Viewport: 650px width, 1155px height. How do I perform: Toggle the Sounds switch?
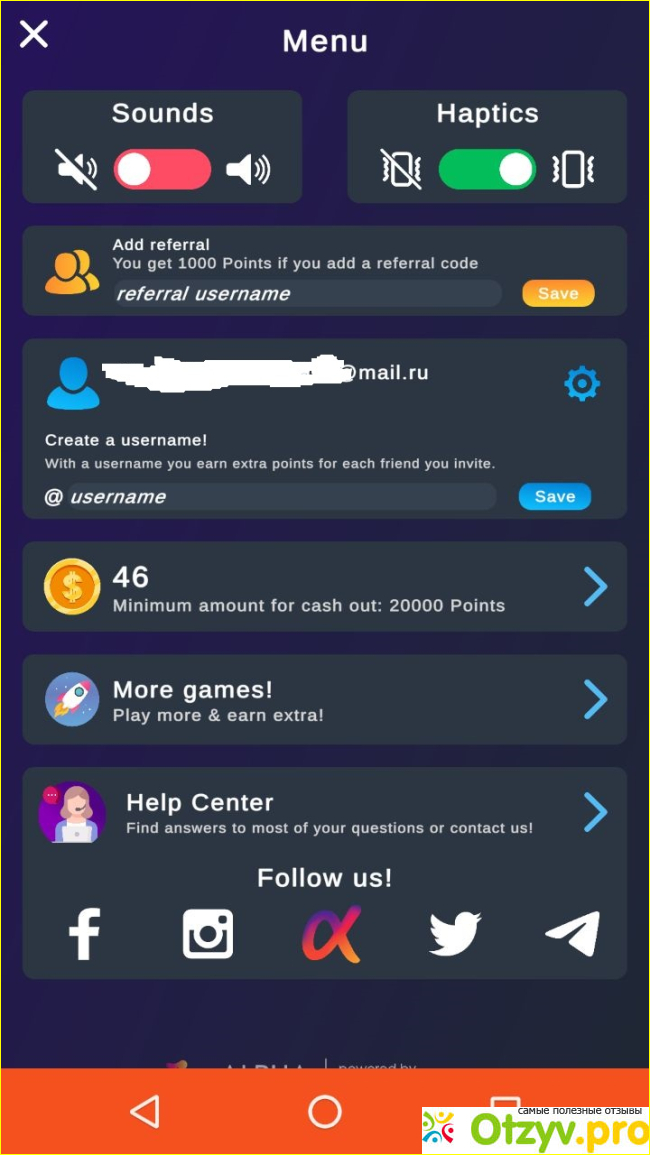[162, 170]
